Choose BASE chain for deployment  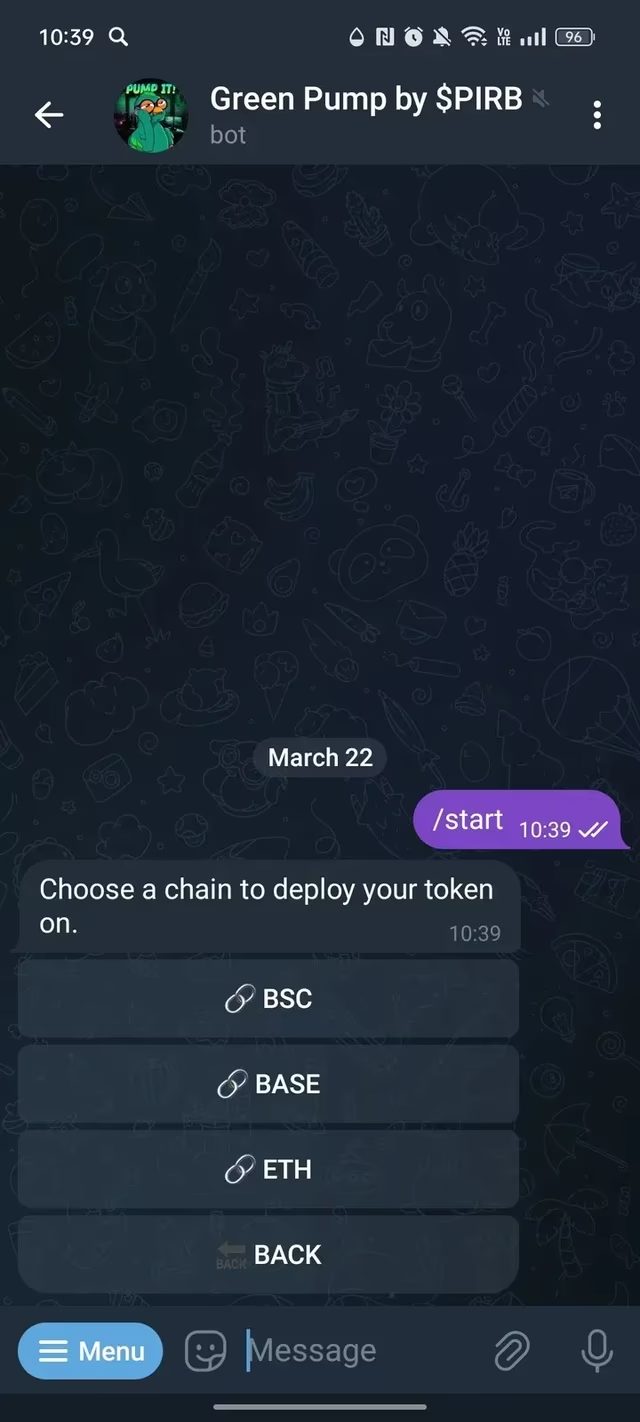[268, 1084]
